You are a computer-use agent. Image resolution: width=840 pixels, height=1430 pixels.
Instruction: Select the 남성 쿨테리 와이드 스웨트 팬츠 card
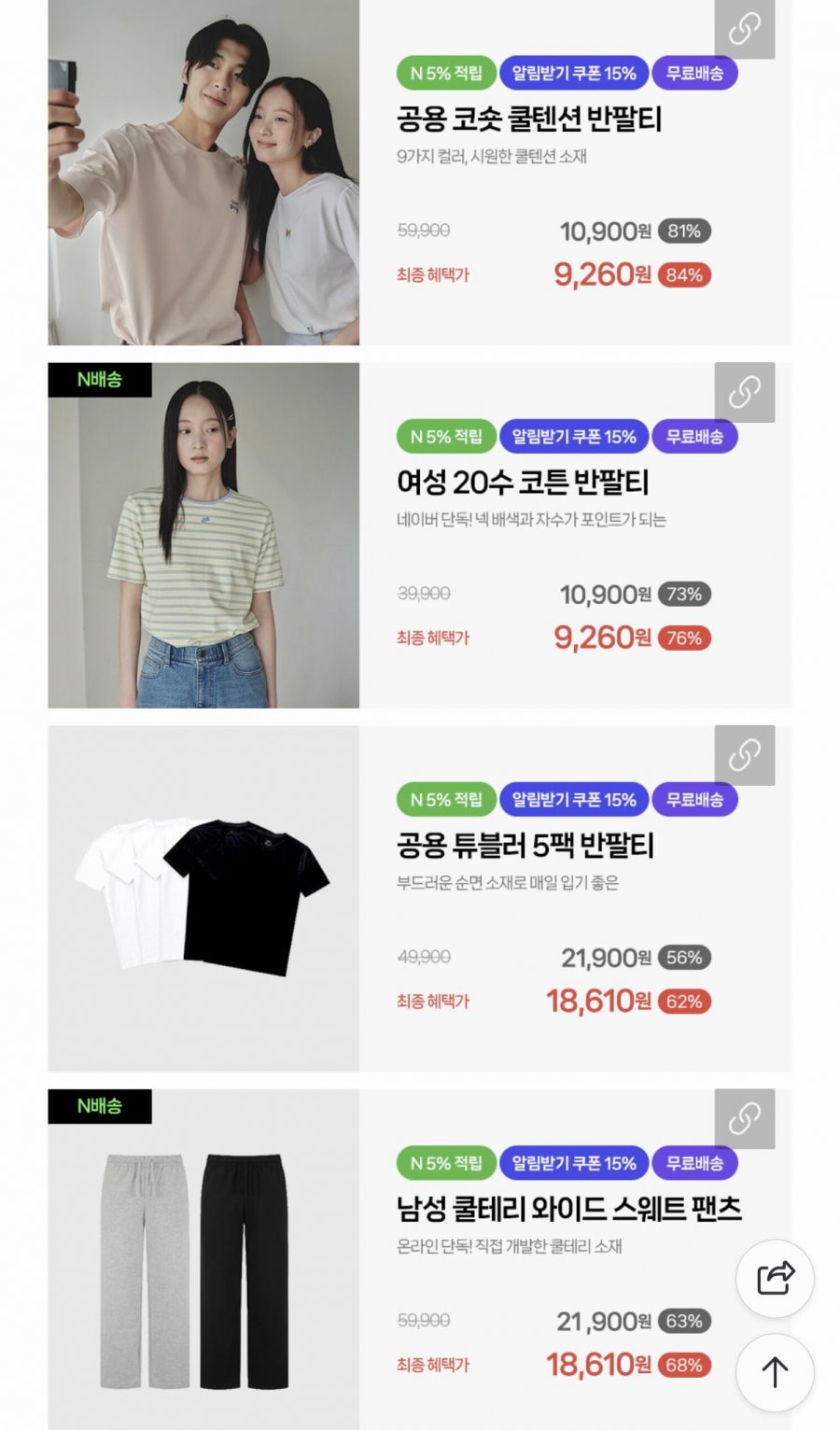[x=567, y=1209]
